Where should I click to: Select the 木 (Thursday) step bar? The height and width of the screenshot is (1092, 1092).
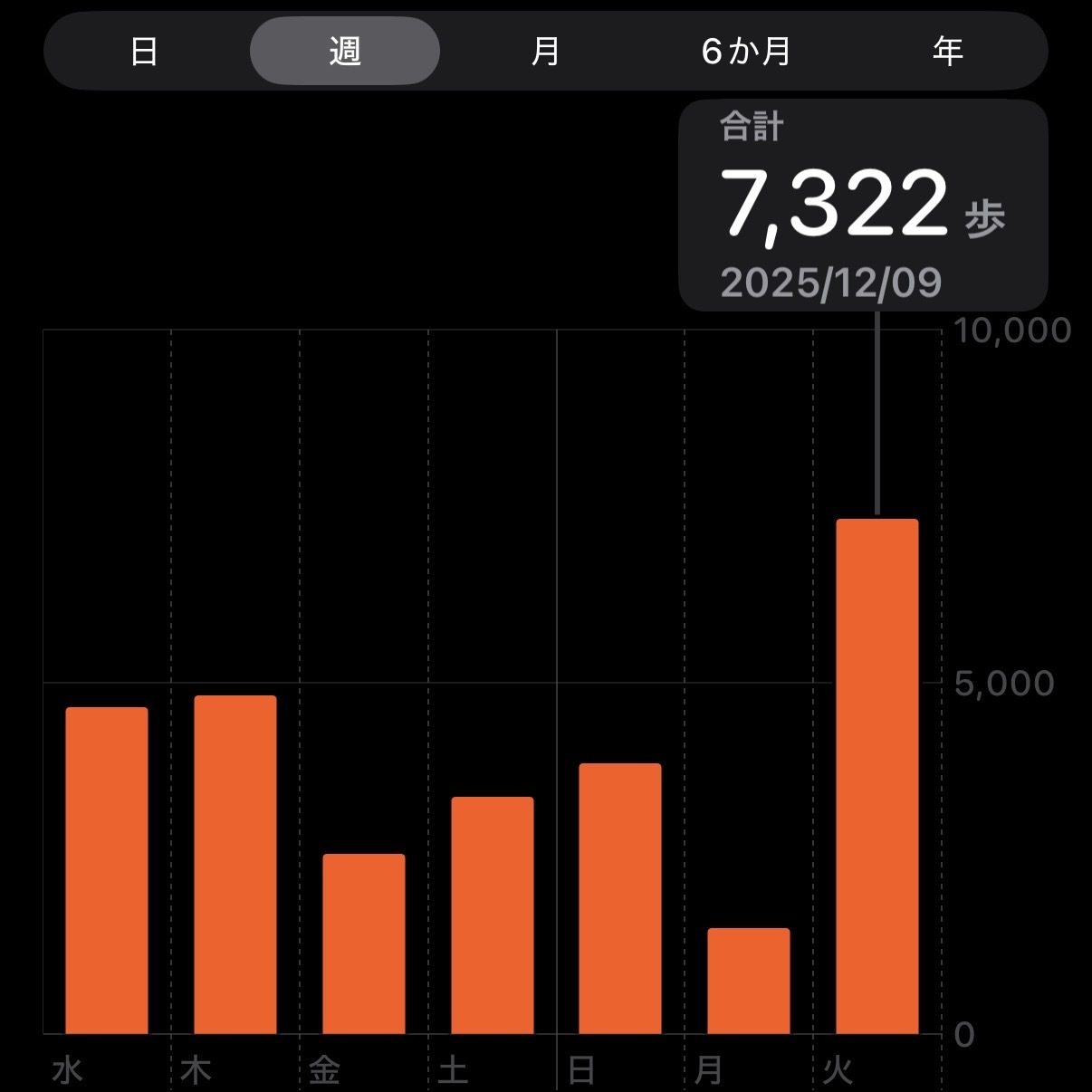coord(235,865)
